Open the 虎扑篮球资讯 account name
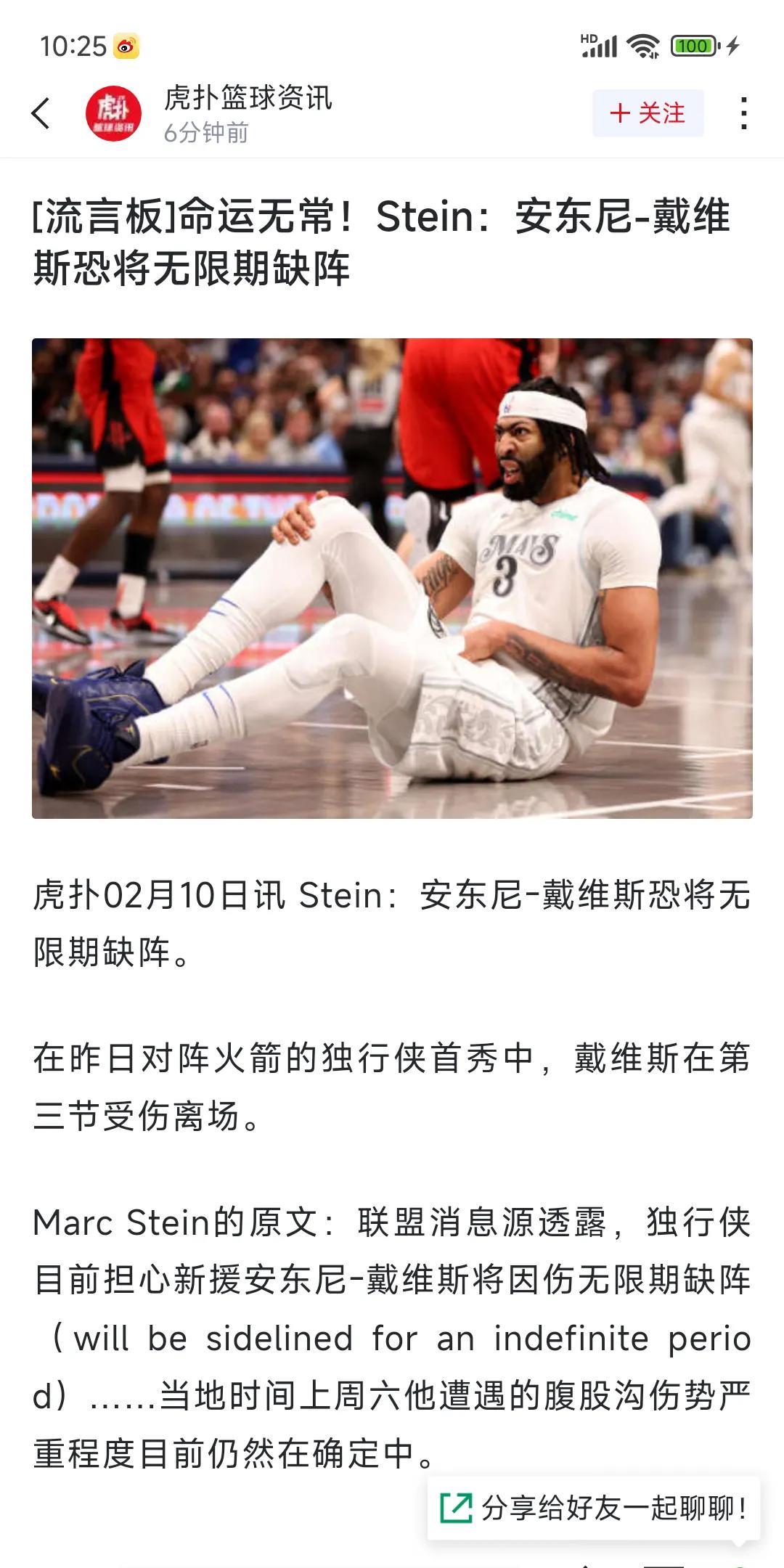 click(x=248, y=99)
